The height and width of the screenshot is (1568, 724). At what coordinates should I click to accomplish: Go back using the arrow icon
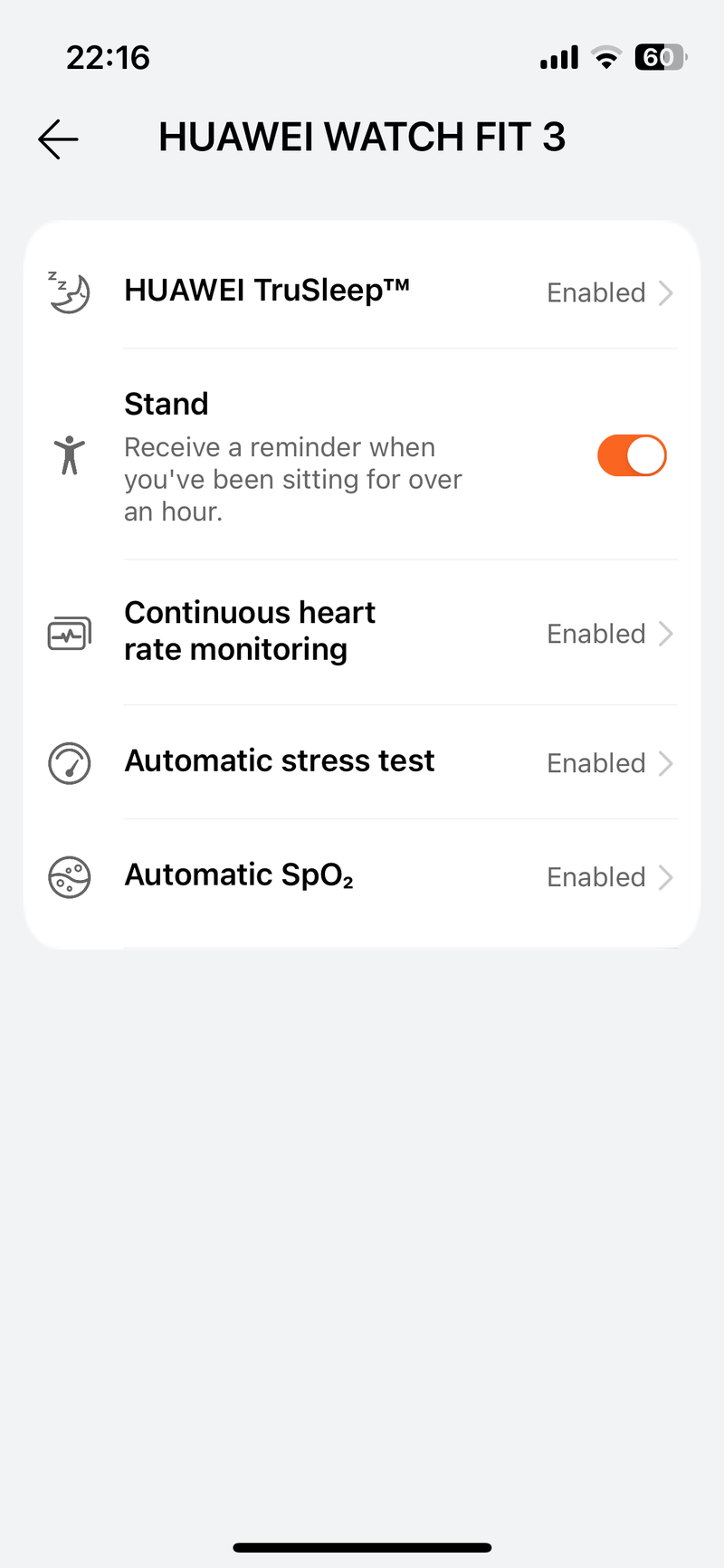[59, 139]
